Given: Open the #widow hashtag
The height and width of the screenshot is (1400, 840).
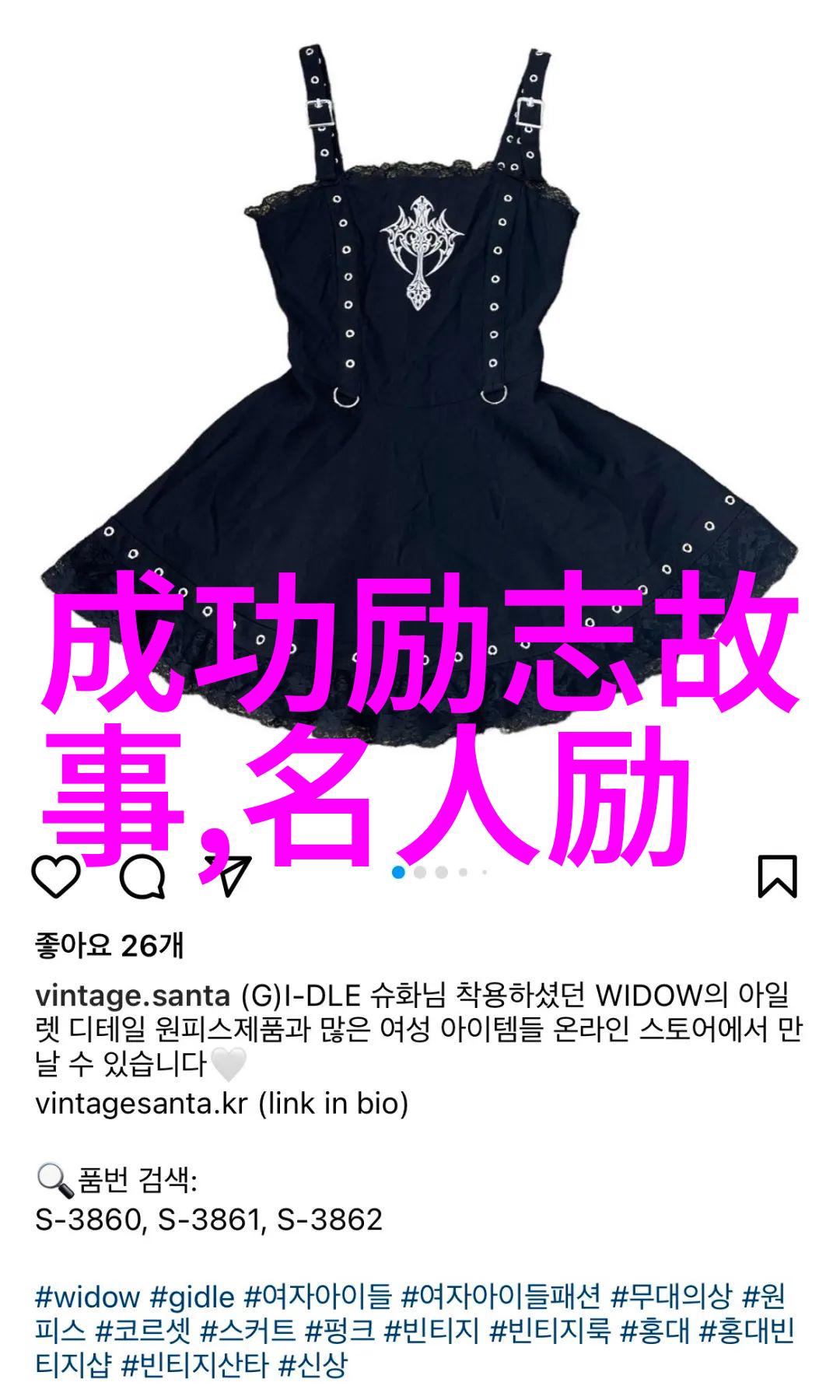Looking at the screenshot, I should pyautogui.click(x=87, y=1297).
